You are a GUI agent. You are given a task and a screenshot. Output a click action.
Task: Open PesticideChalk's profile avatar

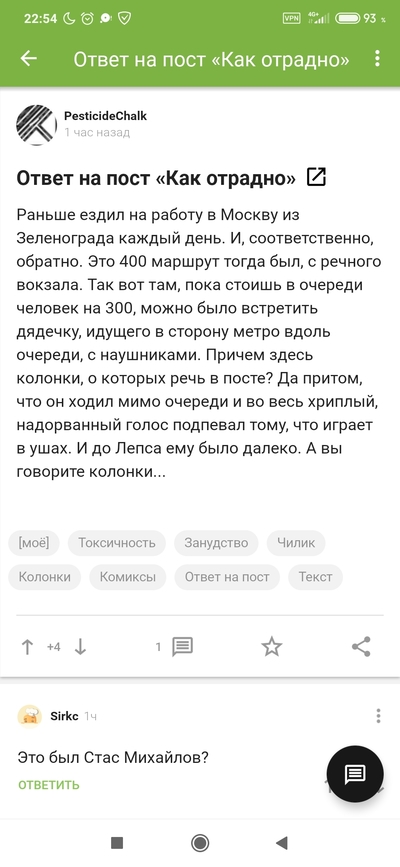[x=37, y=124]
